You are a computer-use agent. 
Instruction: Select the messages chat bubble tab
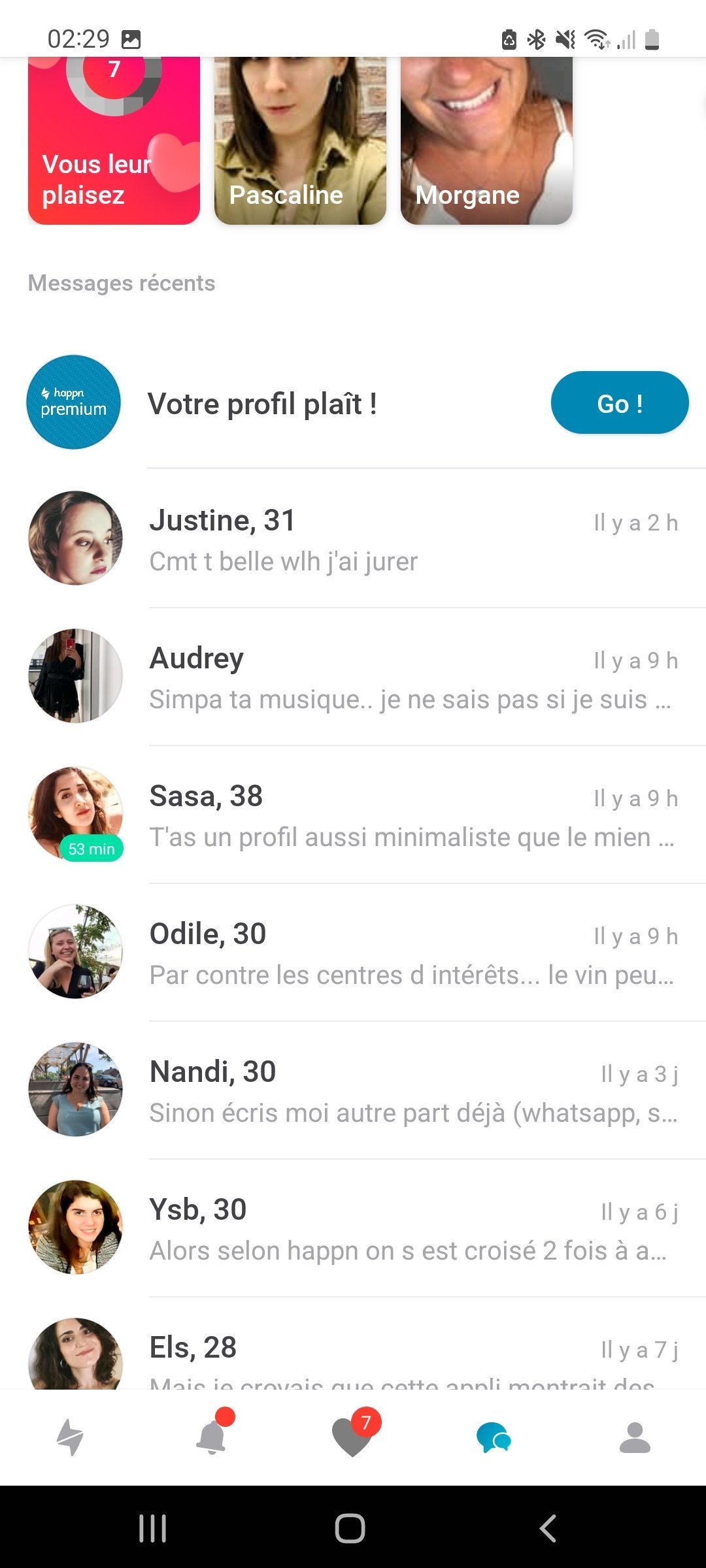(x=494, y=1437)
